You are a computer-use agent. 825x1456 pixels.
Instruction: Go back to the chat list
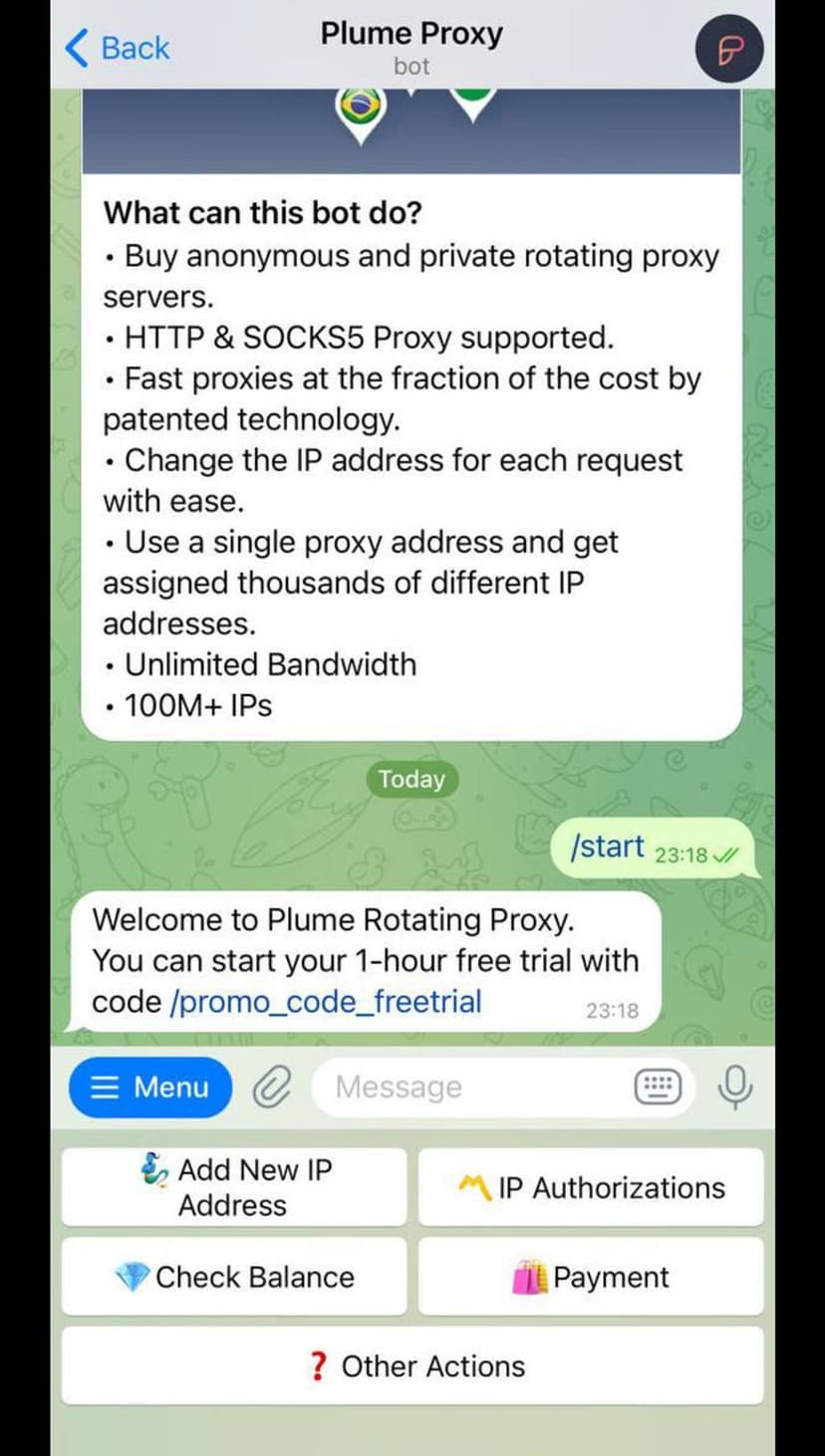tap(117, 47)
